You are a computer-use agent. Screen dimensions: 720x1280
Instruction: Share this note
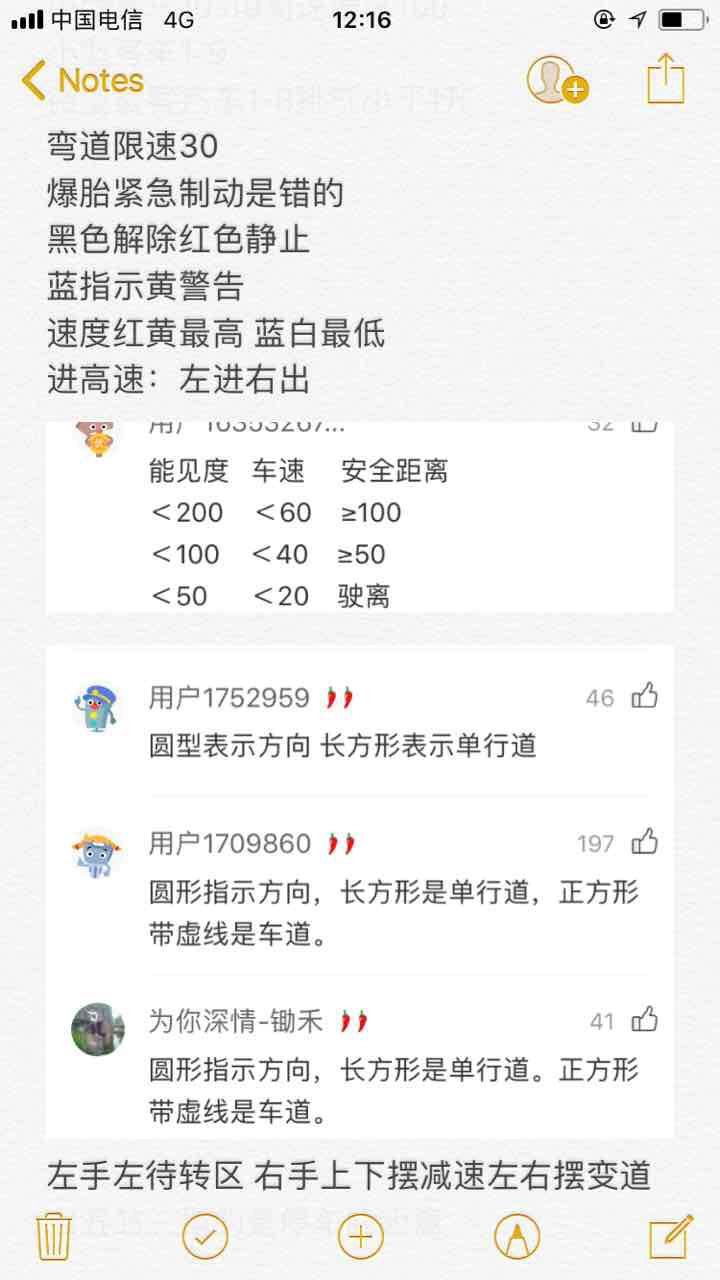(x=665, y=78)
